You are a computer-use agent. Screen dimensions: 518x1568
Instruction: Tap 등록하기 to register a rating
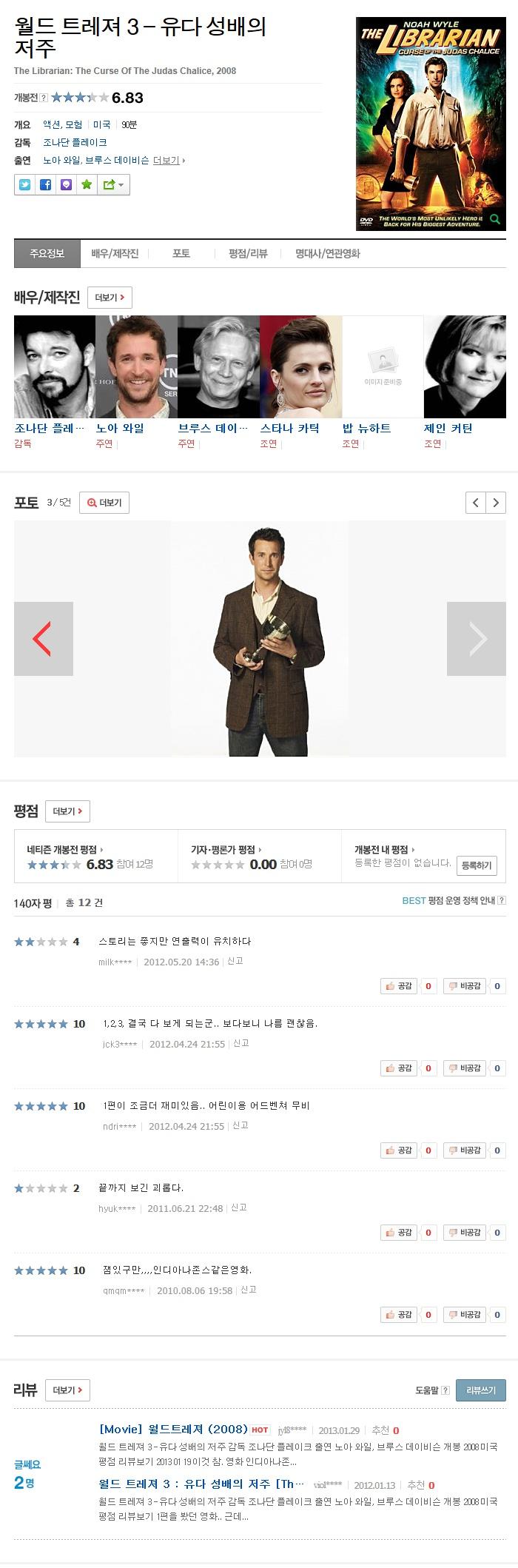[477, 865]
